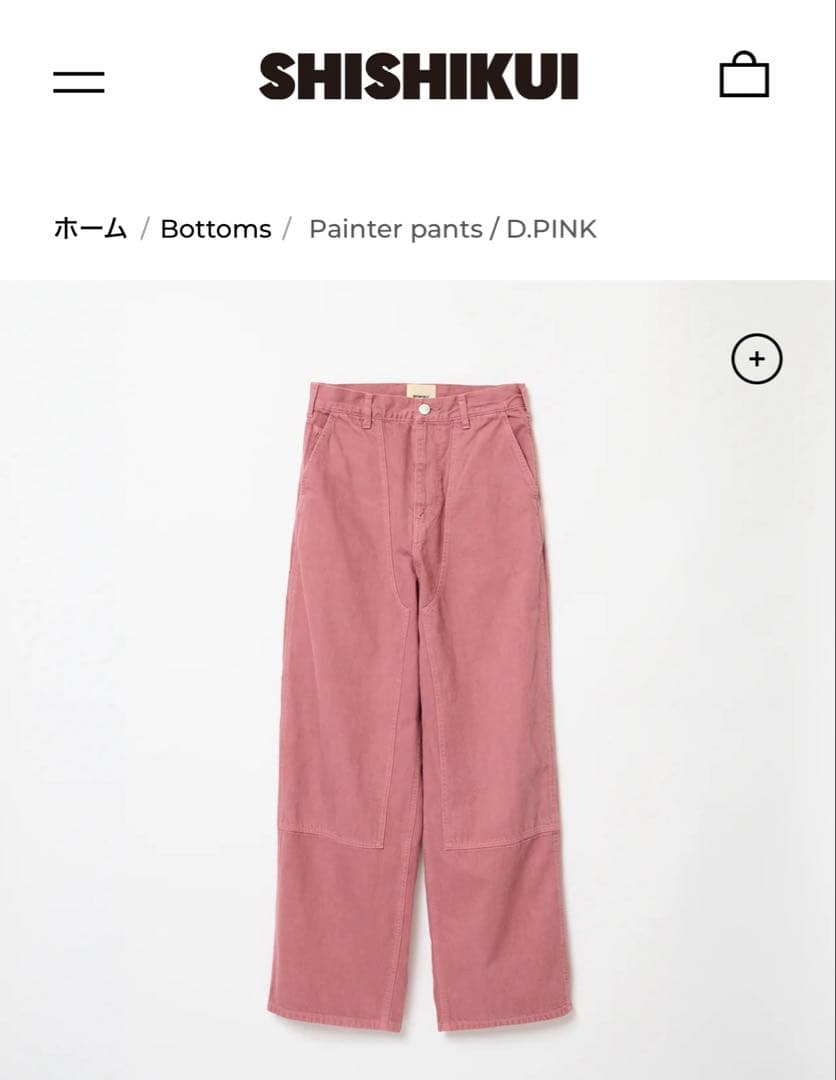Open the hamburger menu
The height and width of the screenshot is (1080, 836).
click(79, 82)
